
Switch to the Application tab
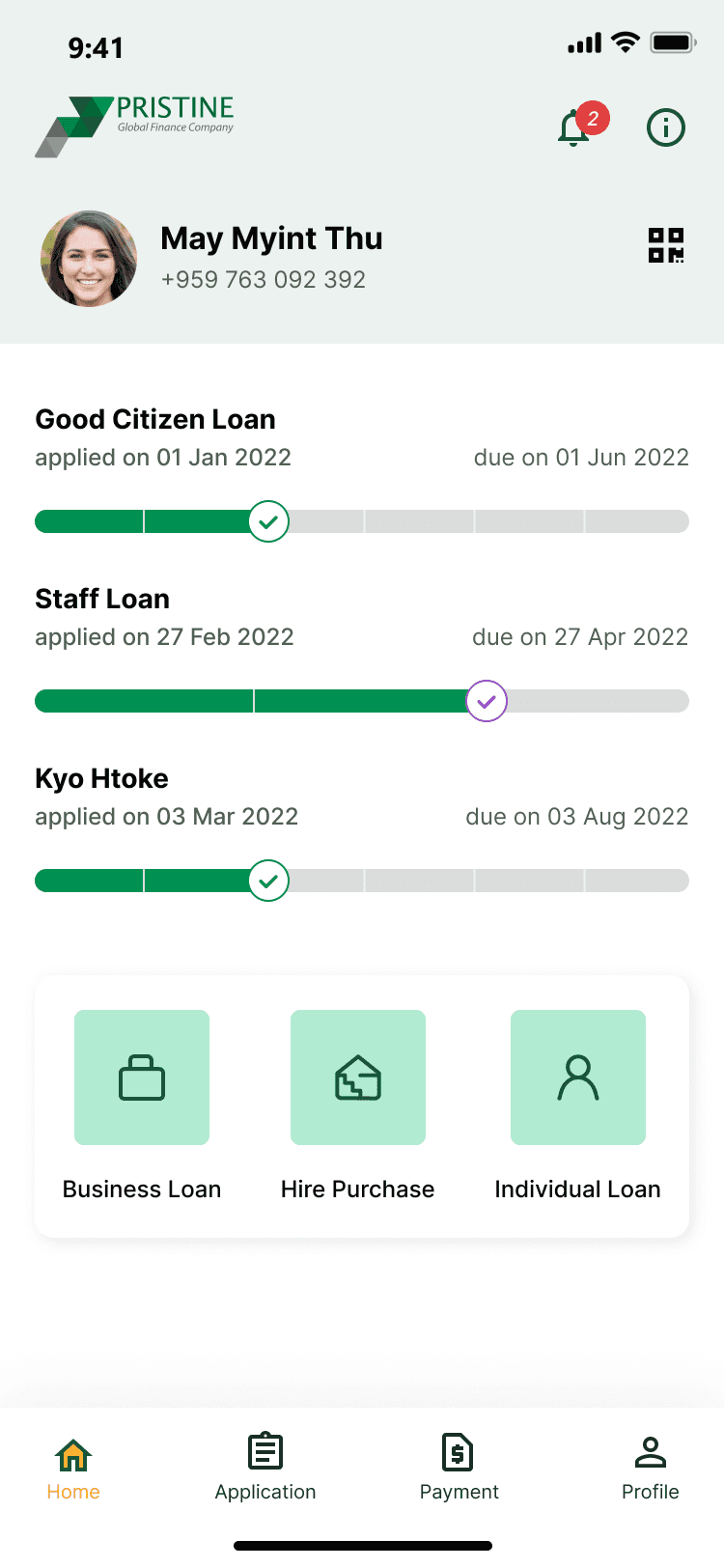click(265, 1469)
